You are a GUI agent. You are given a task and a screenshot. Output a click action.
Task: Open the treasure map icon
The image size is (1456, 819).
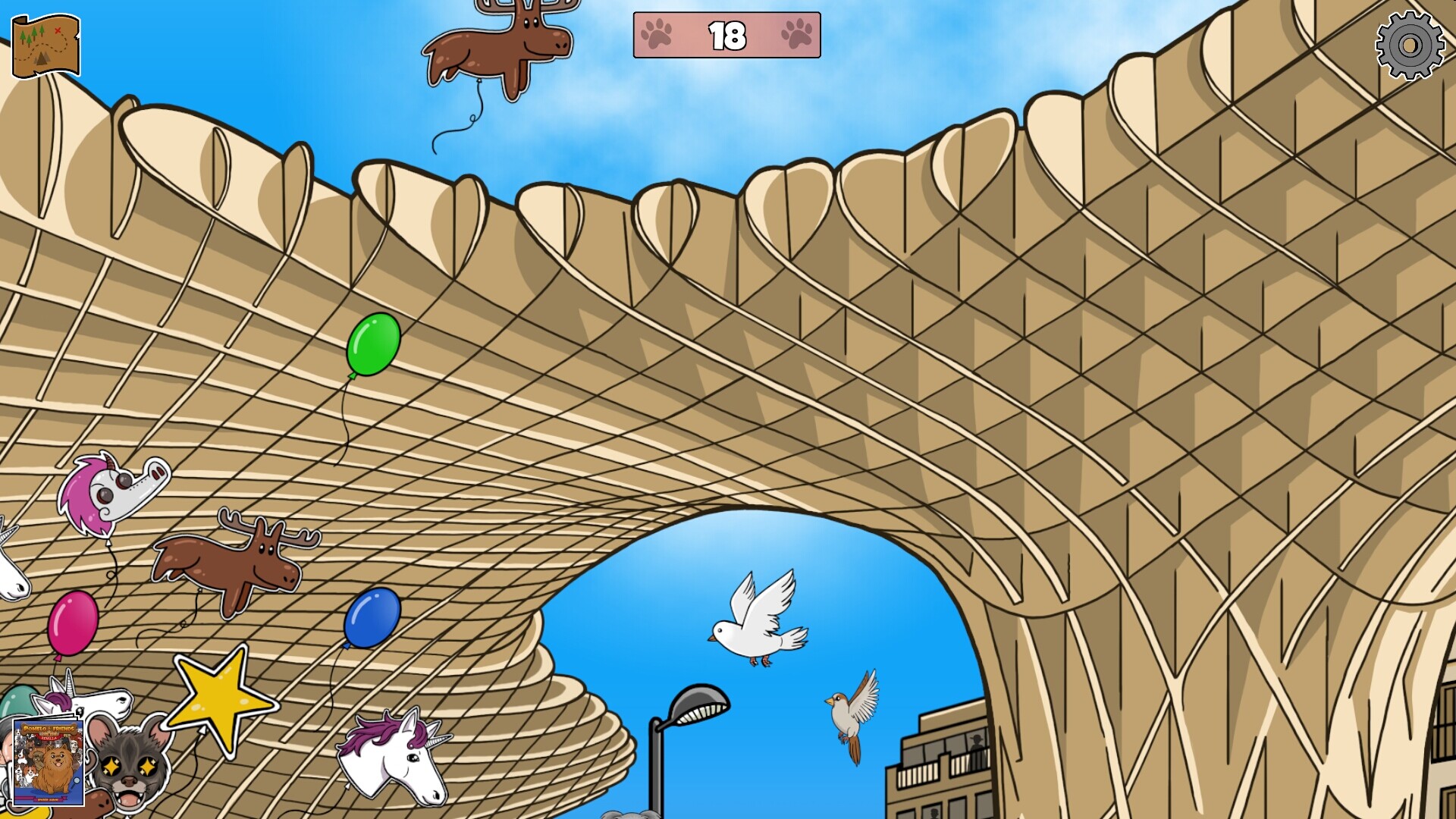45,45
